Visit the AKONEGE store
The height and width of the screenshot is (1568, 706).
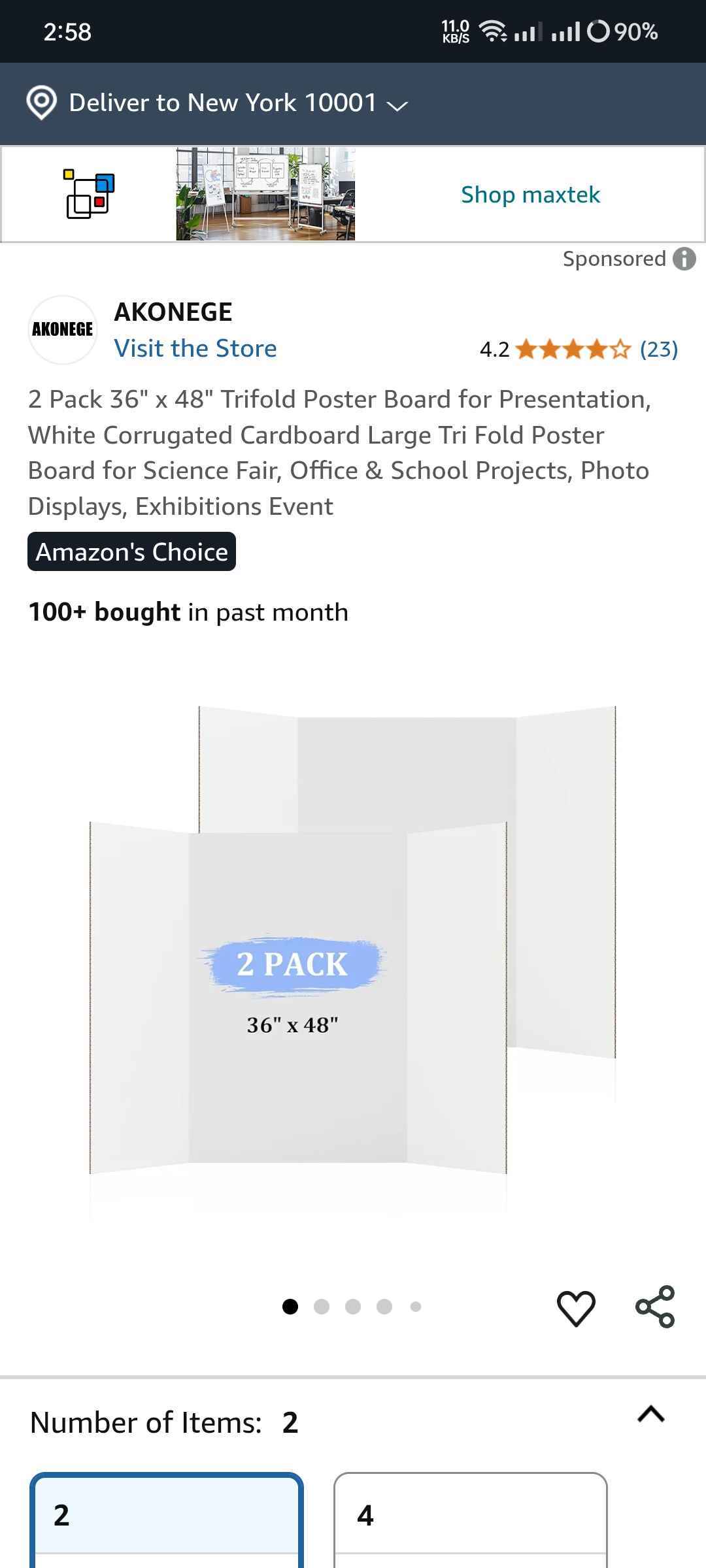click(x=195, y=348)
